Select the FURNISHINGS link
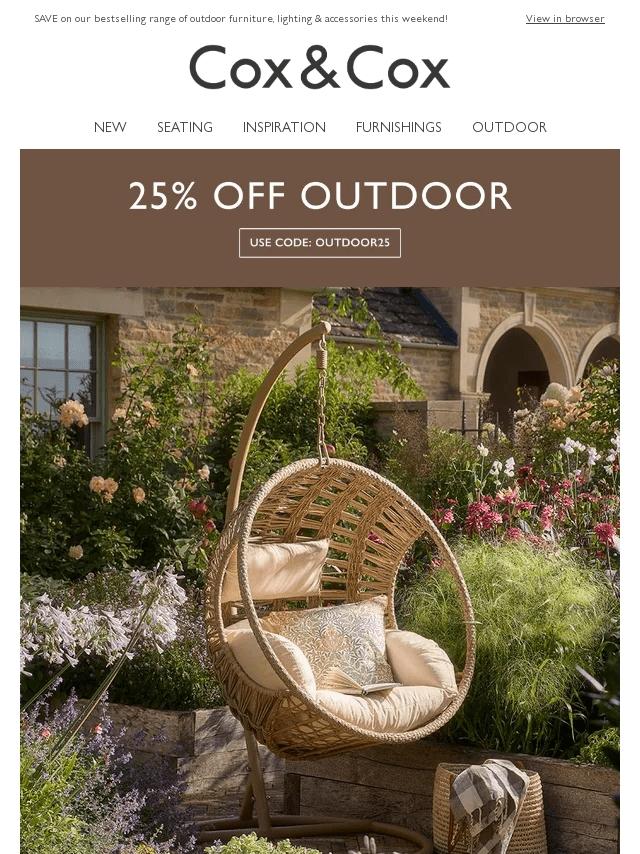This screenshot has width=640, height=854. tap(398, 127)
